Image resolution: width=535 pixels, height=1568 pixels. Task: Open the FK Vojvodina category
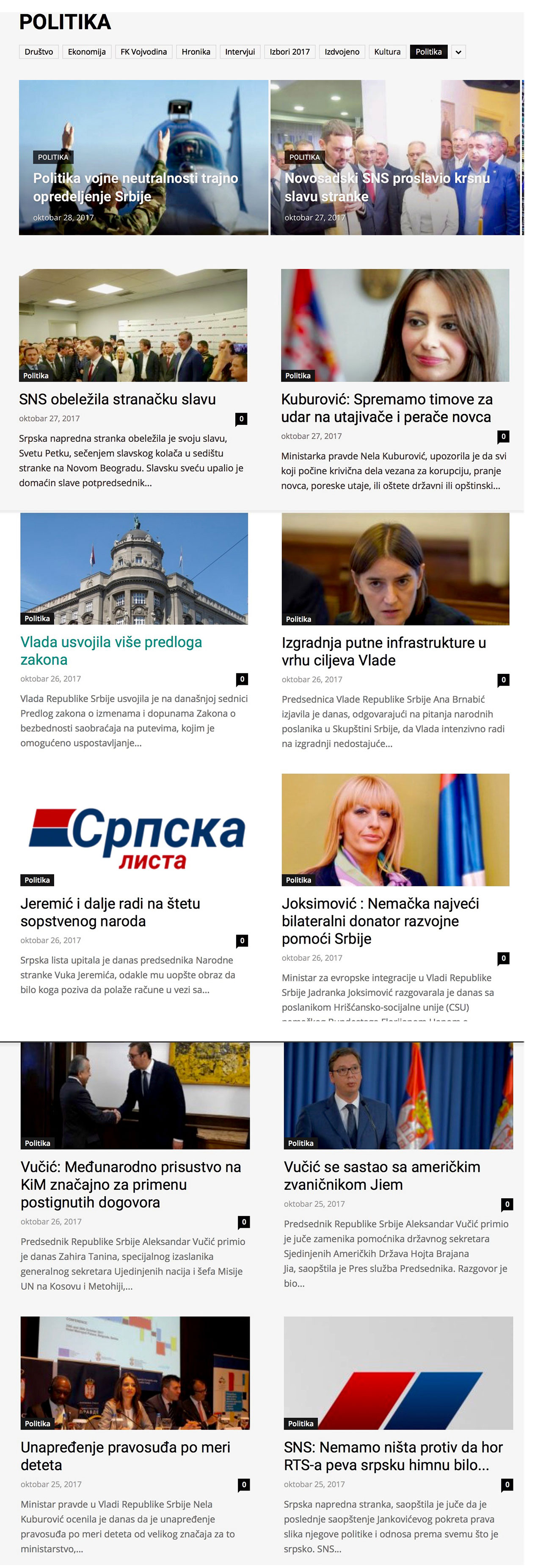[143, 52]
